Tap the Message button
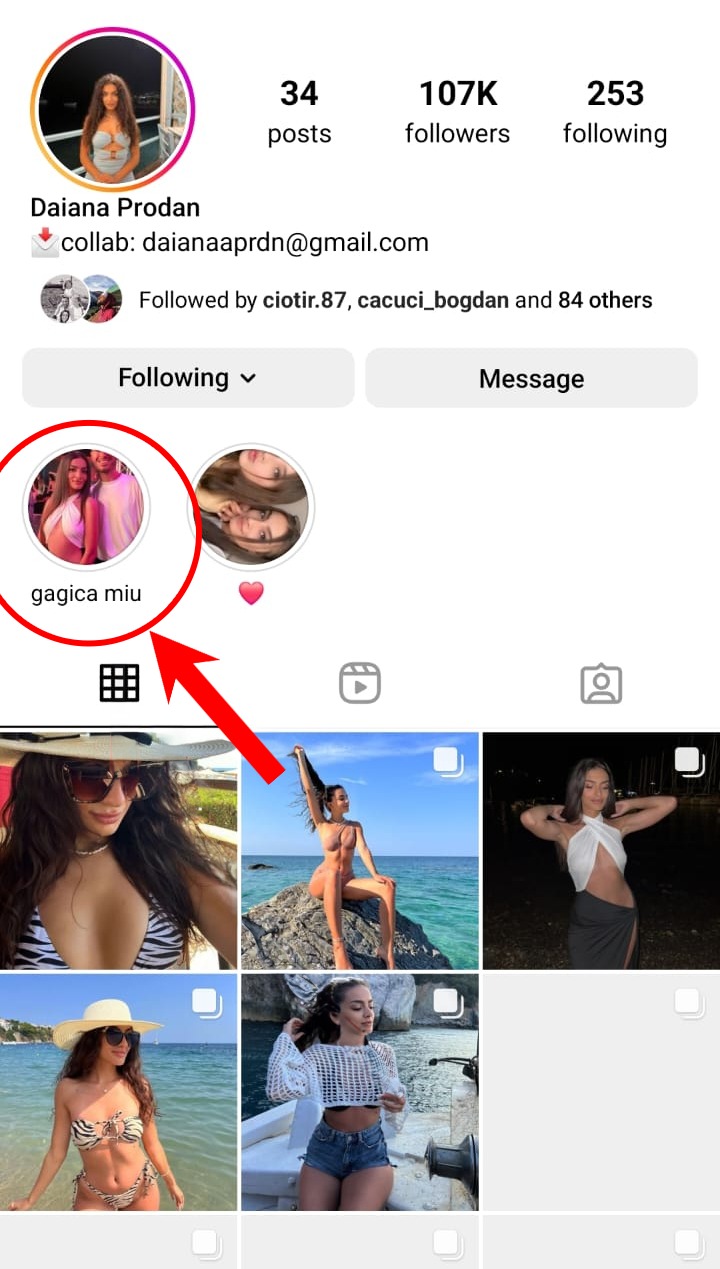720x1269 pixels. tap(531, 378)
